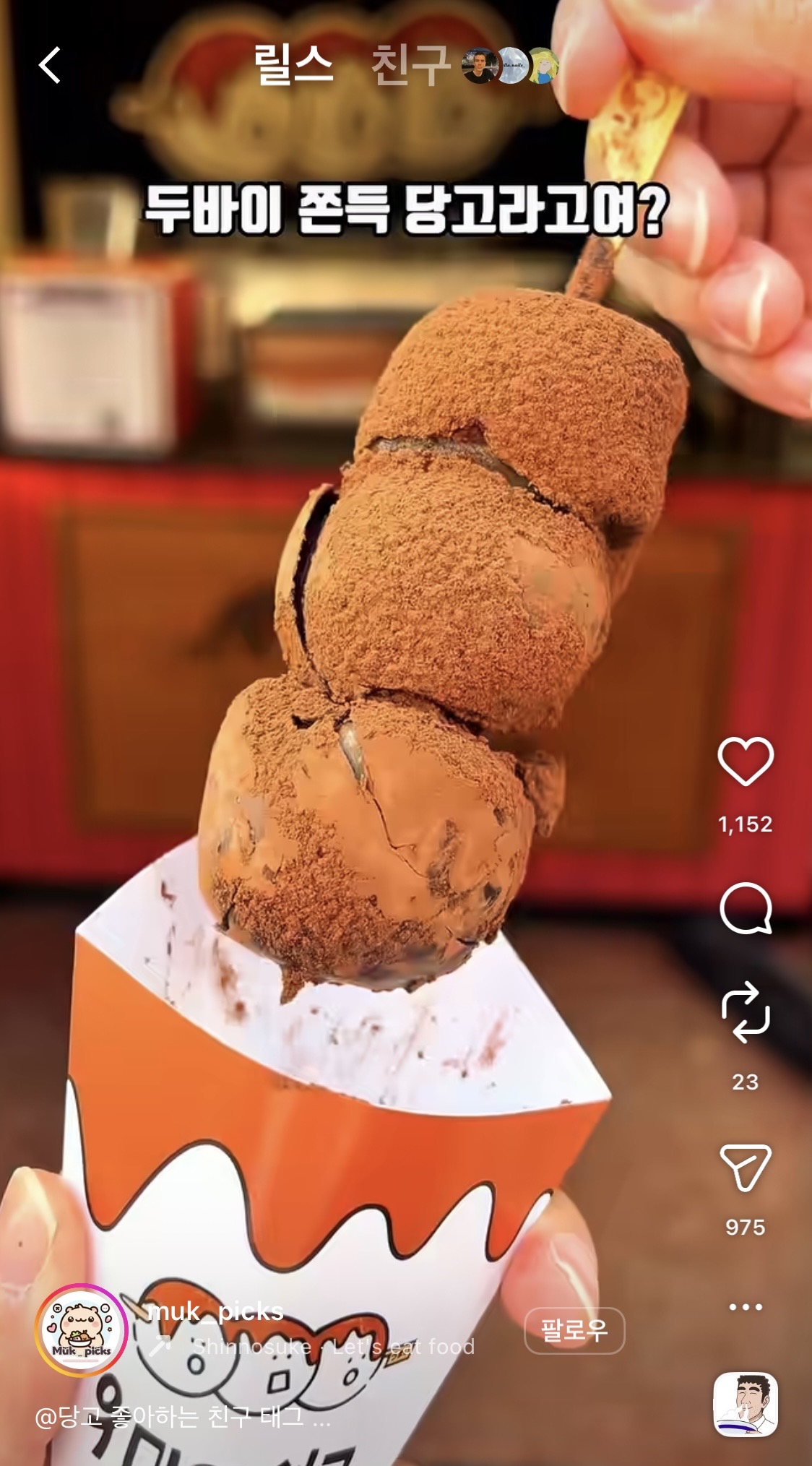The height and width of the screenshot is (1466, 812).
Task: Open the comments on this reel
Action: [x=746, y=908]
